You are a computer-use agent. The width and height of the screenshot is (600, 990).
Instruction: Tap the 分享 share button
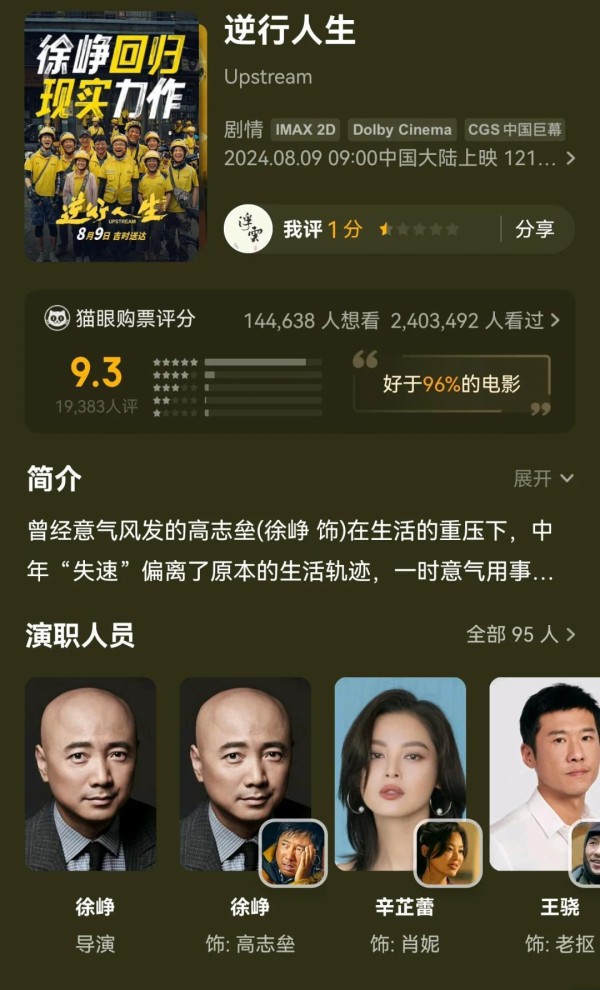tap(535, 229)
